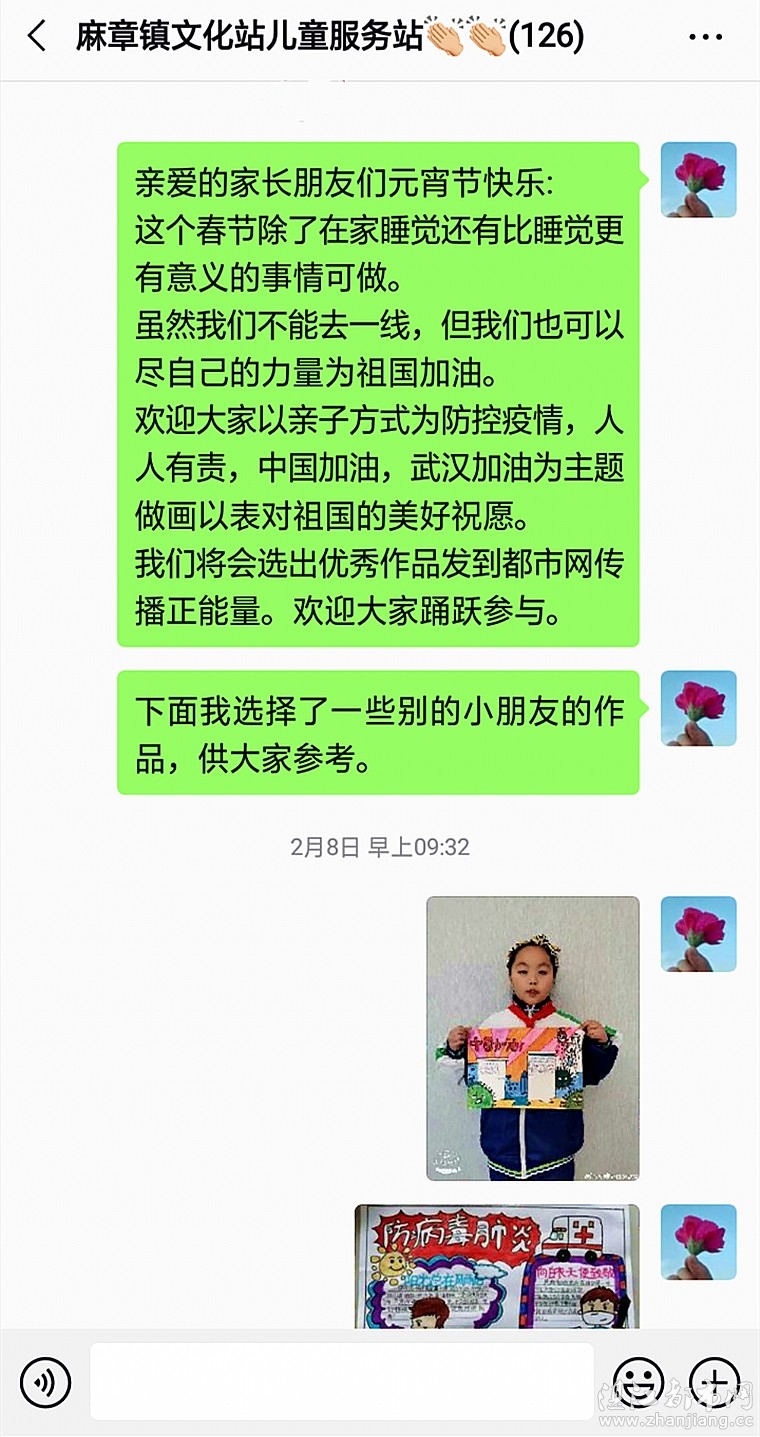Open the 防病毒肺炎 poster image
760x1437 pixels.
[497, 1266]
